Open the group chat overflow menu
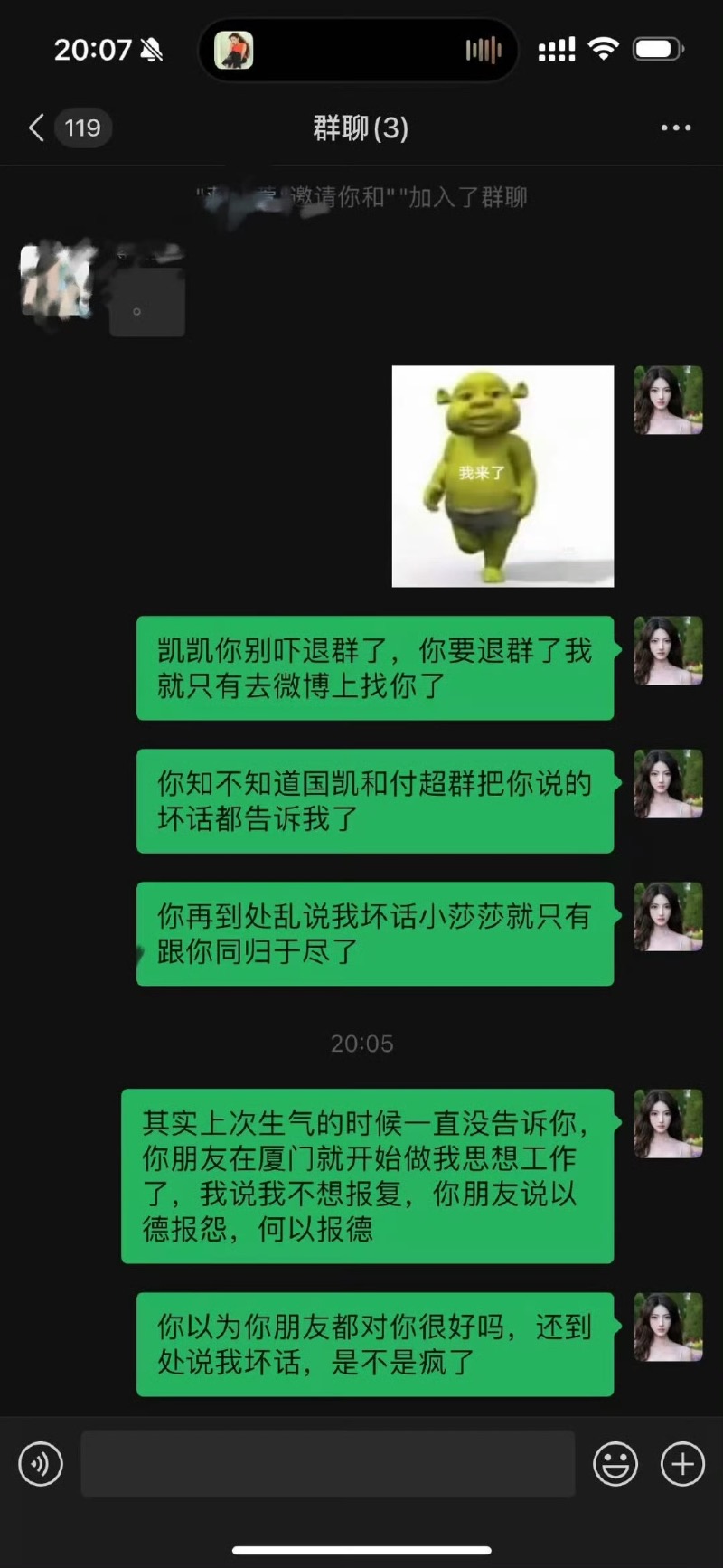Screen dimensions: 723x1568 [675, 128]
